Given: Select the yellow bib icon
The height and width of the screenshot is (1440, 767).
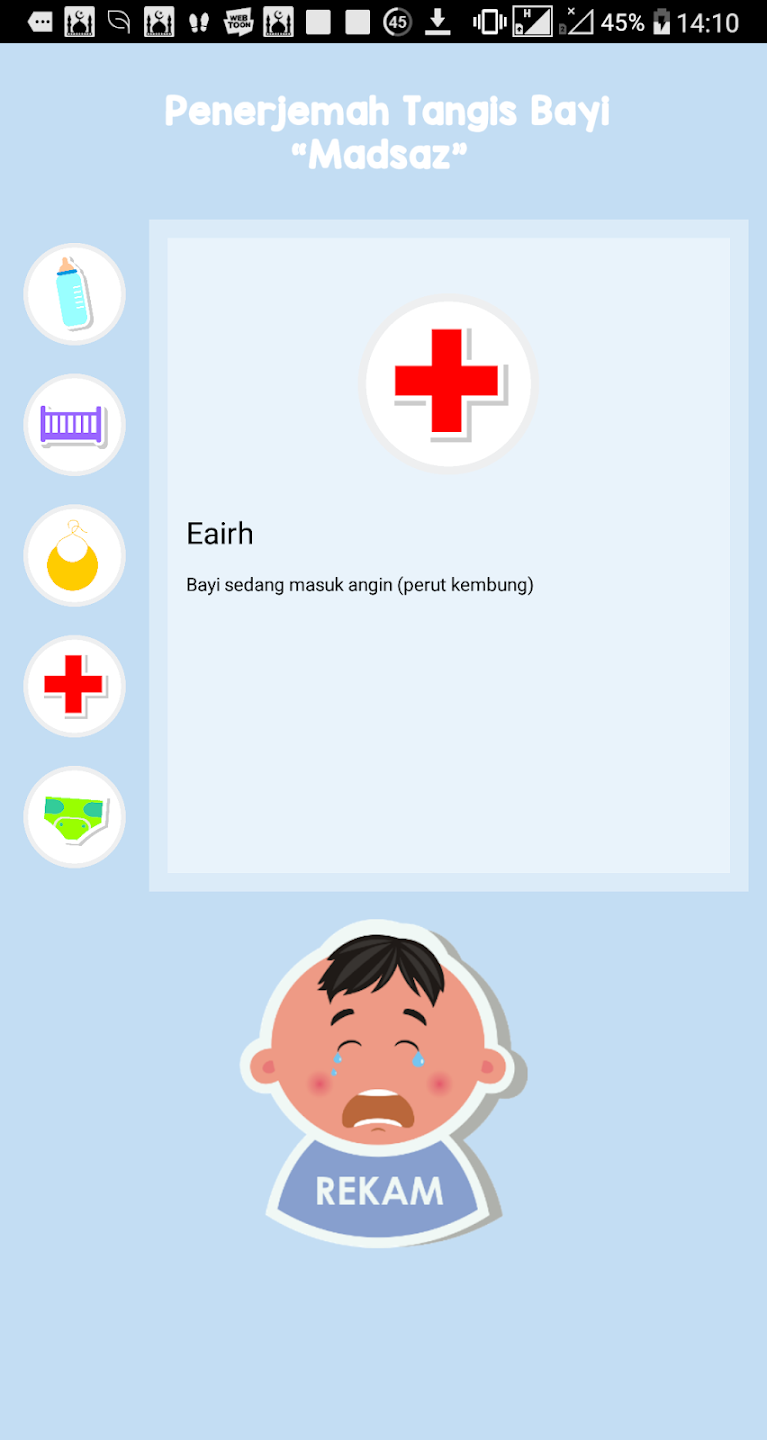Looking at the screenshot, I should (x=74, y=556).
